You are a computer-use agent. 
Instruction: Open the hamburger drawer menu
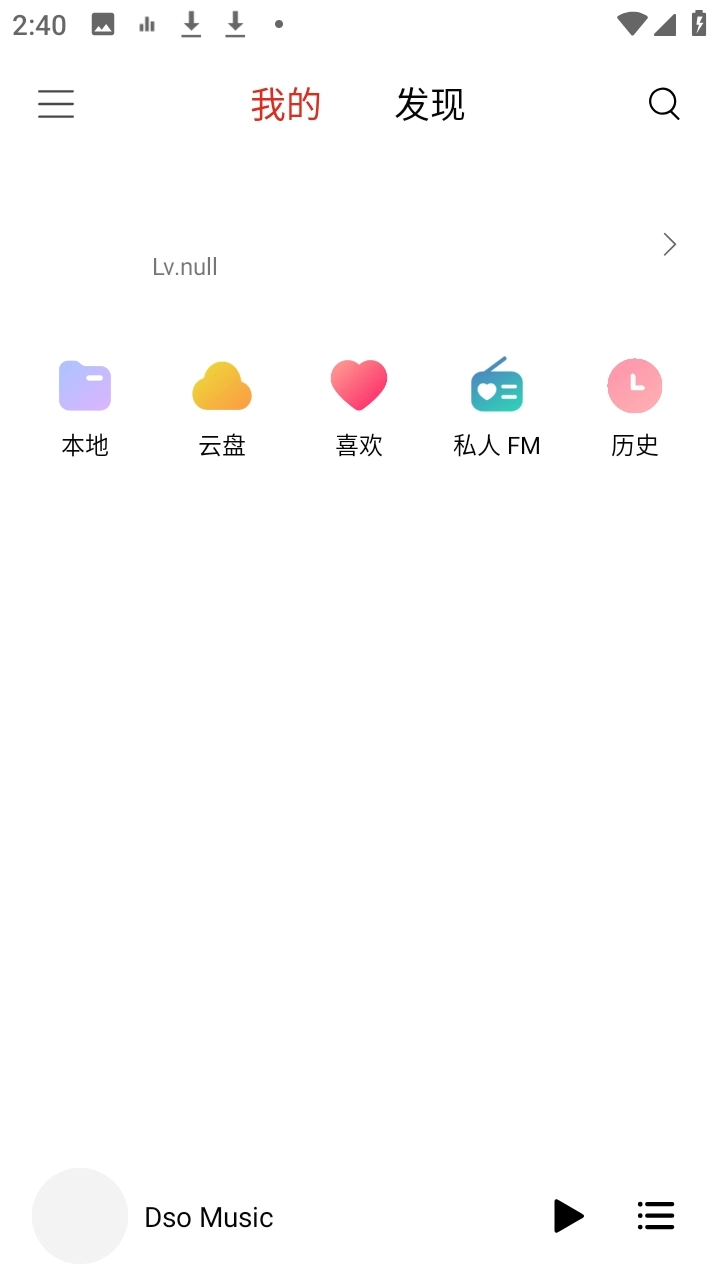[56, 104]
